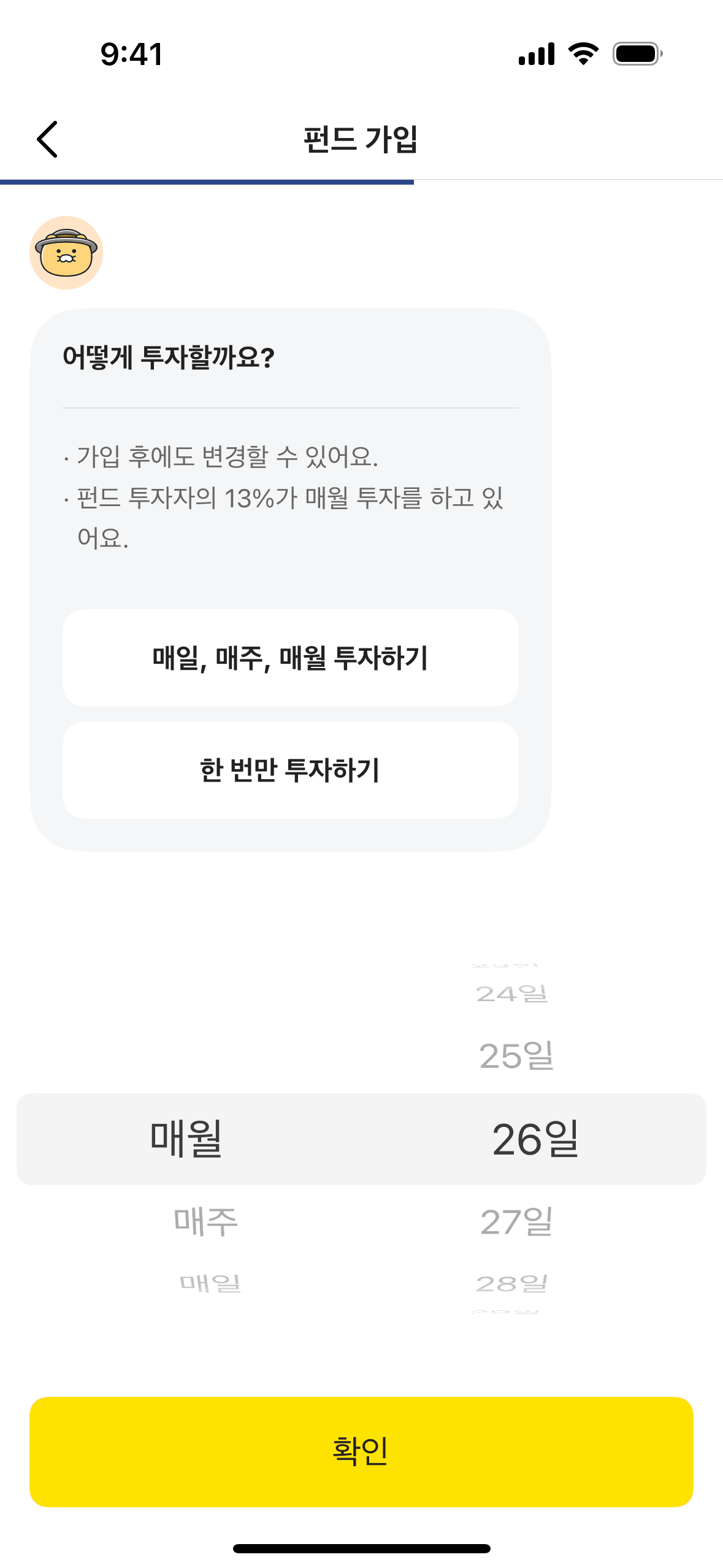Select 매일 in the frequency picker

pyautogui.click(x=210, y=1283)
